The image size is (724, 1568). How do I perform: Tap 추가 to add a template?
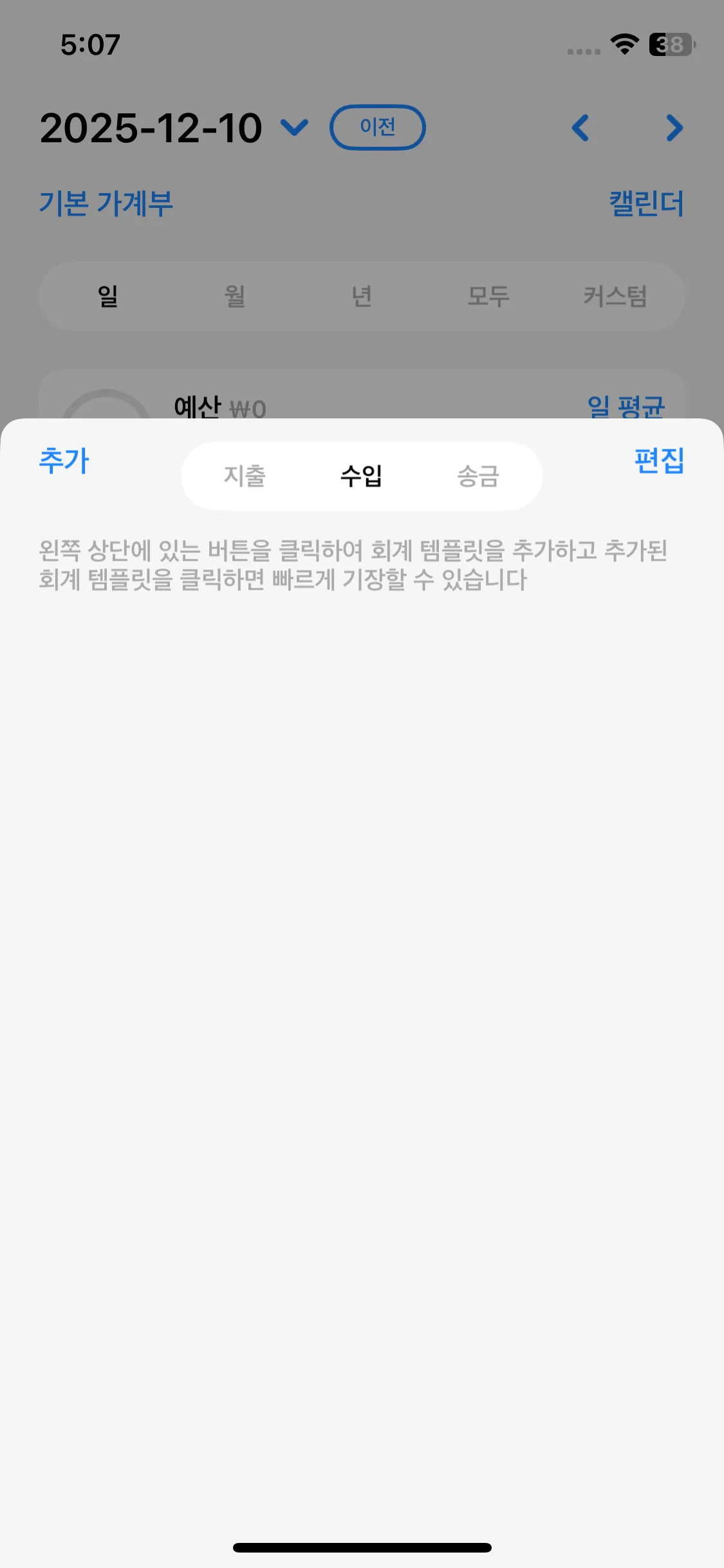point(64,461)
